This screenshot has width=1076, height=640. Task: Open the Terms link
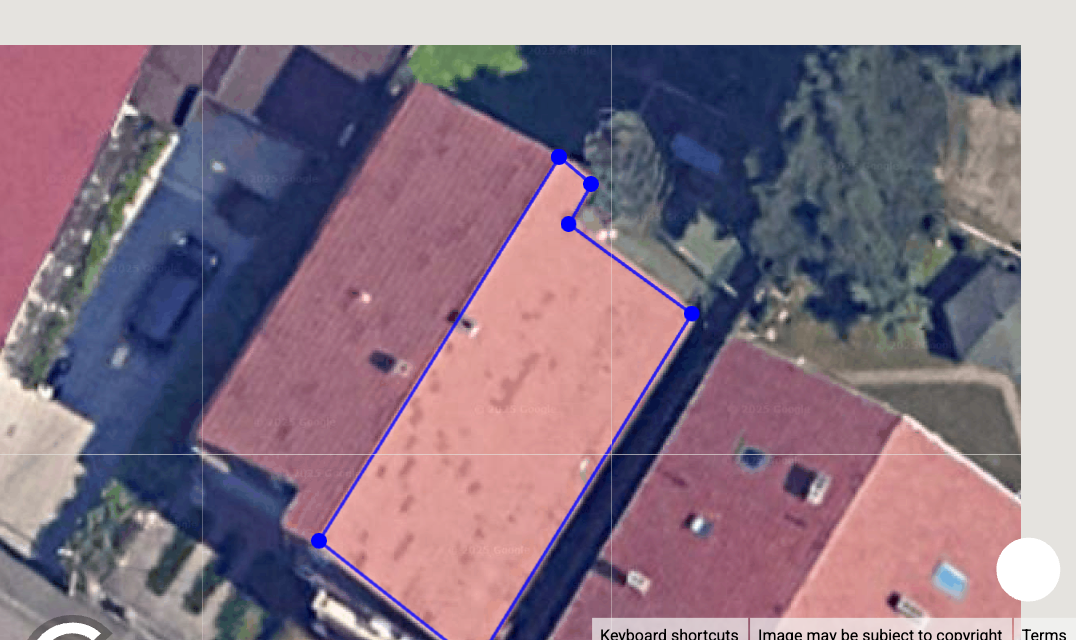point(1043,633)
